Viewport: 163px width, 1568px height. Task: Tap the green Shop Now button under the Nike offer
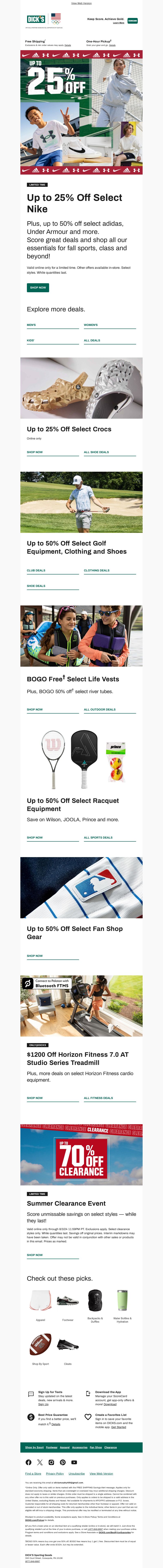(38, 287)
